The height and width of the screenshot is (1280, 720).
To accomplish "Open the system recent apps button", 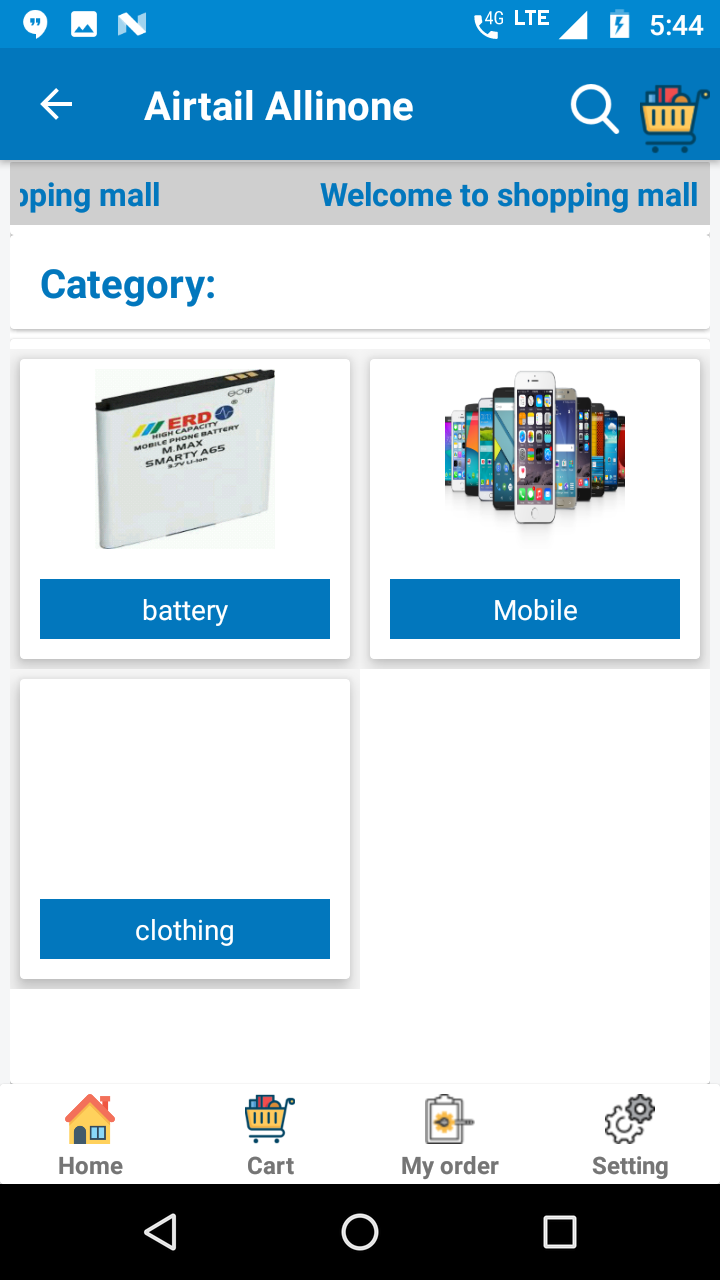I will 560,1232.
